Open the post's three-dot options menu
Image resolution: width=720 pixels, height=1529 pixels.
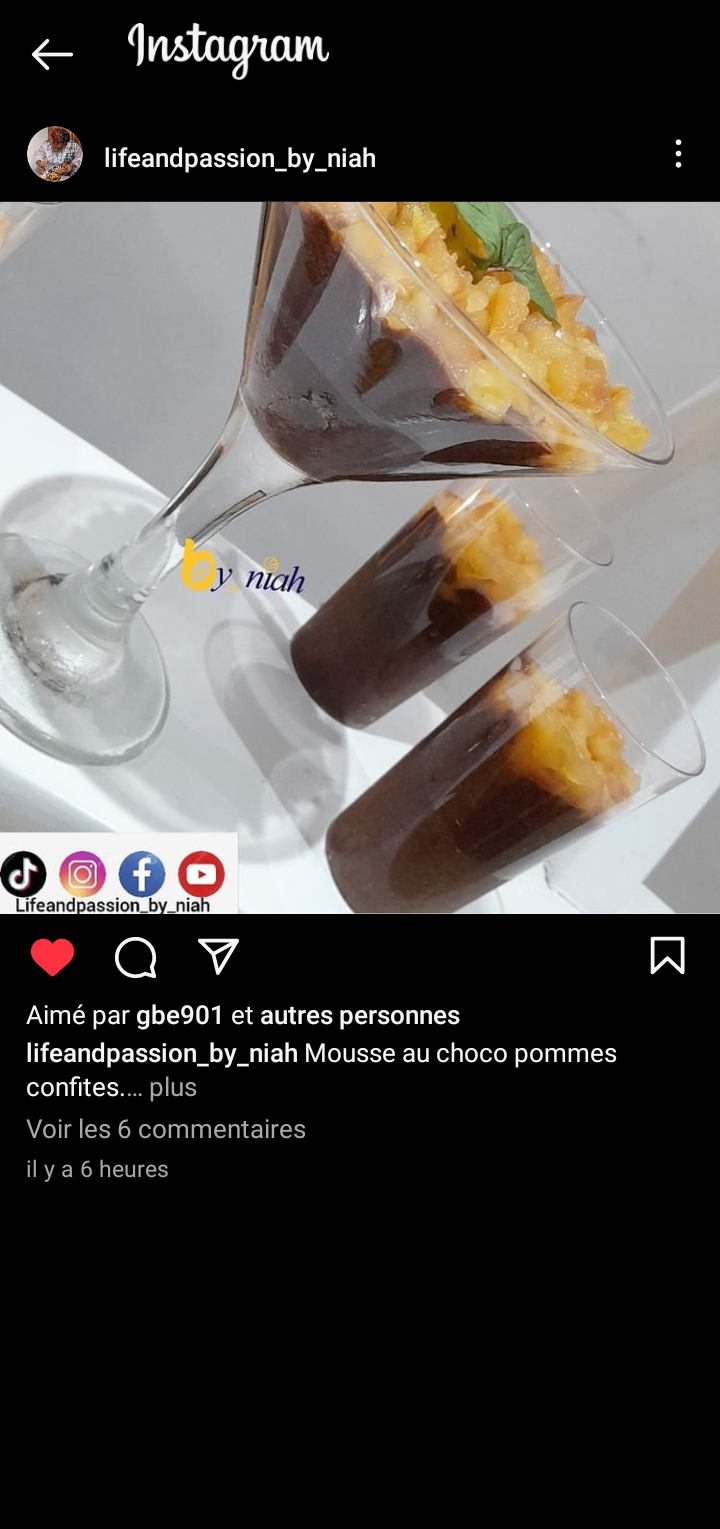click(678, 154)
